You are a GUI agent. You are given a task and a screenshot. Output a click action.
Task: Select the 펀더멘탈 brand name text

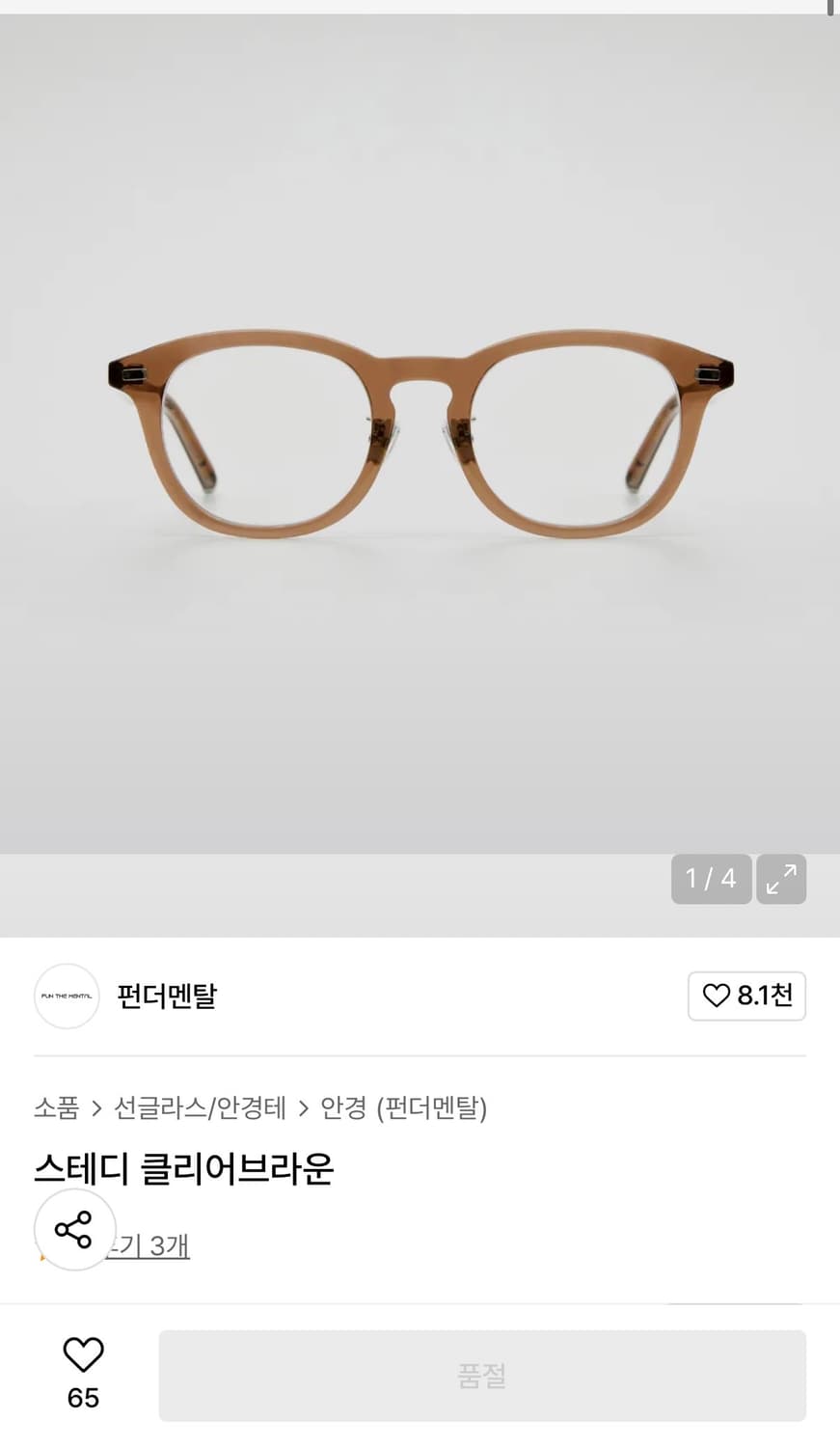point(167,996)
